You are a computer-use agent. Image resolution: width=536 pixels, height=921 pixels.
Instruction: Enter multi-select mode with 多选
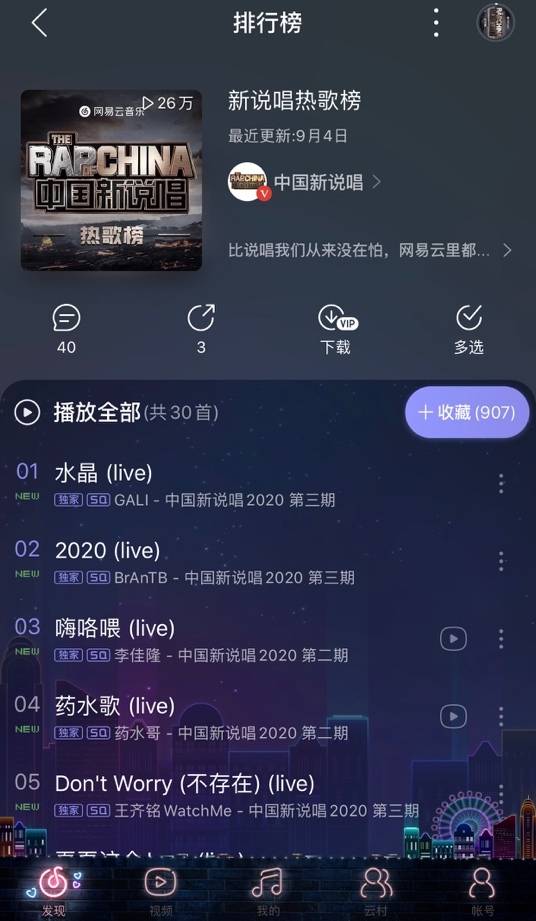pos(469,329)
